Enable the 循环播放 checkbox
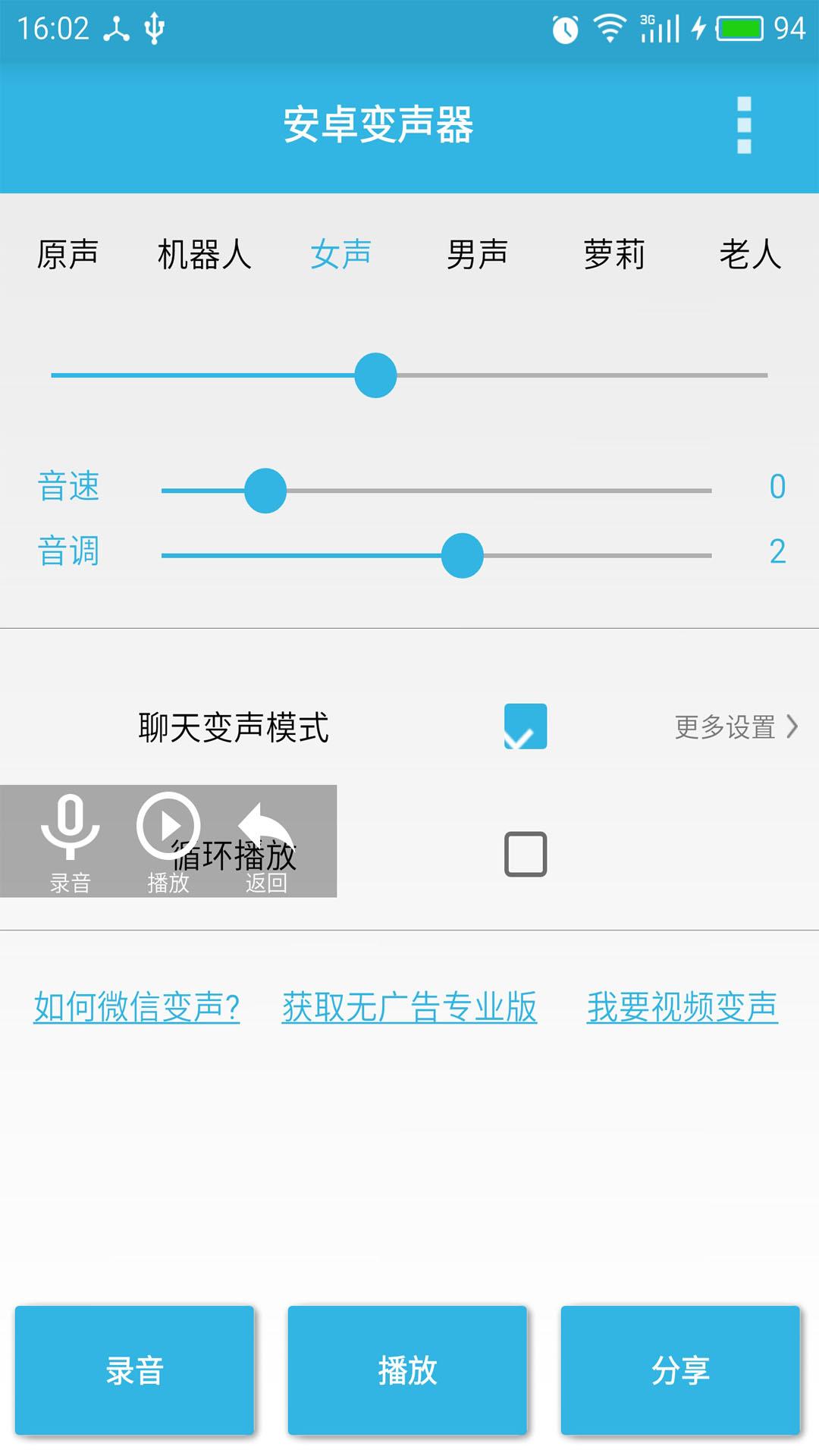Screen dimensions: 819x1456 click(527, 853)
